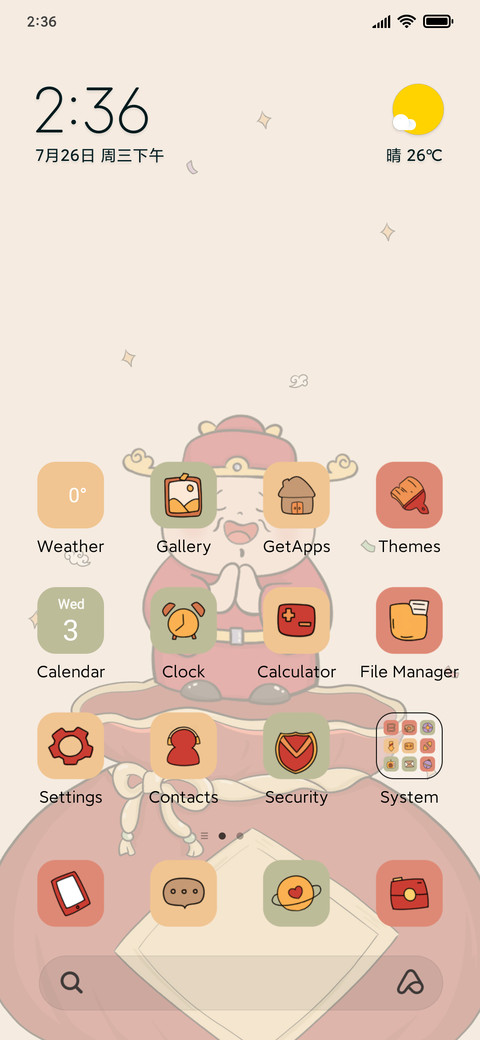This screenshot has width=480, height=1040.
Task: Tap the large clock widget
Action: coord(91,109)
